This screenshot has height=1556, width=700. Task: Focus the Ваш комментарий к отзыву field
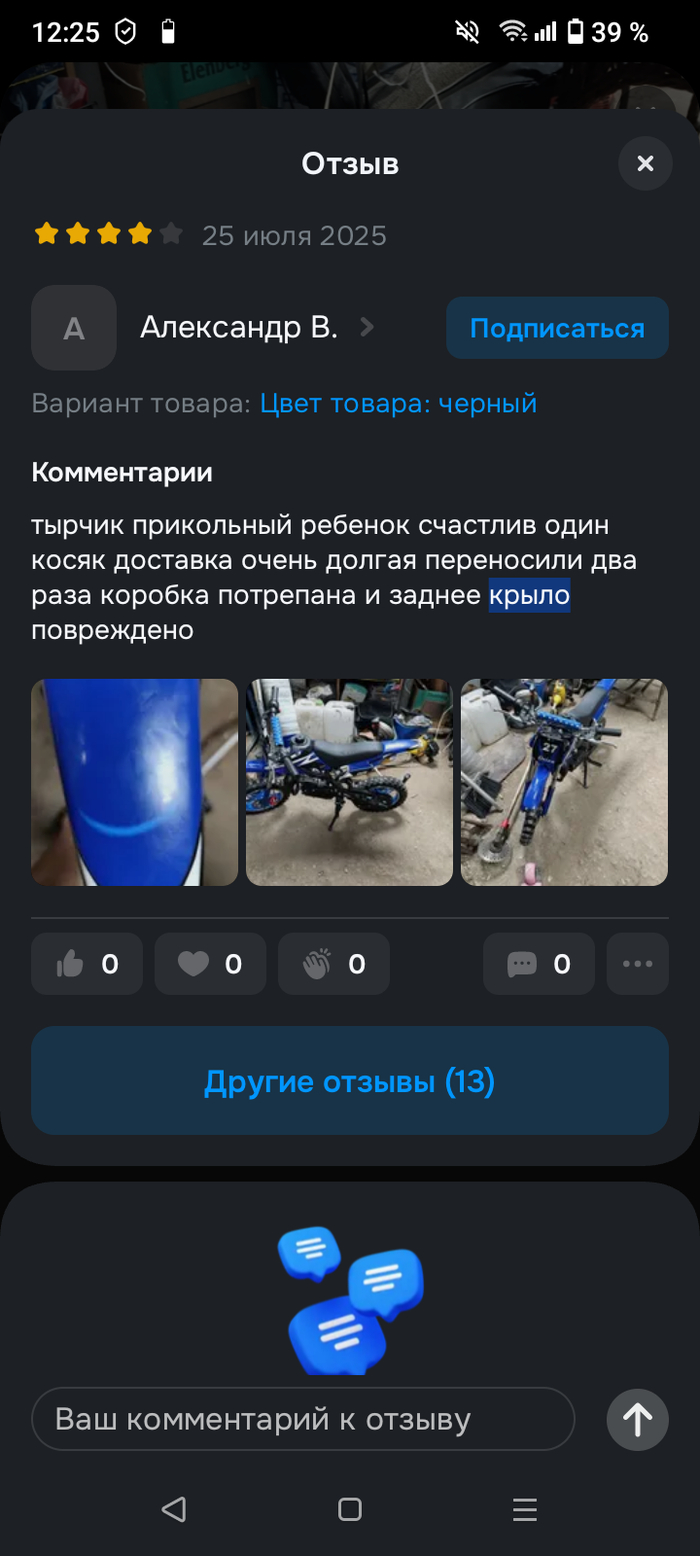tap(303, 1419)
